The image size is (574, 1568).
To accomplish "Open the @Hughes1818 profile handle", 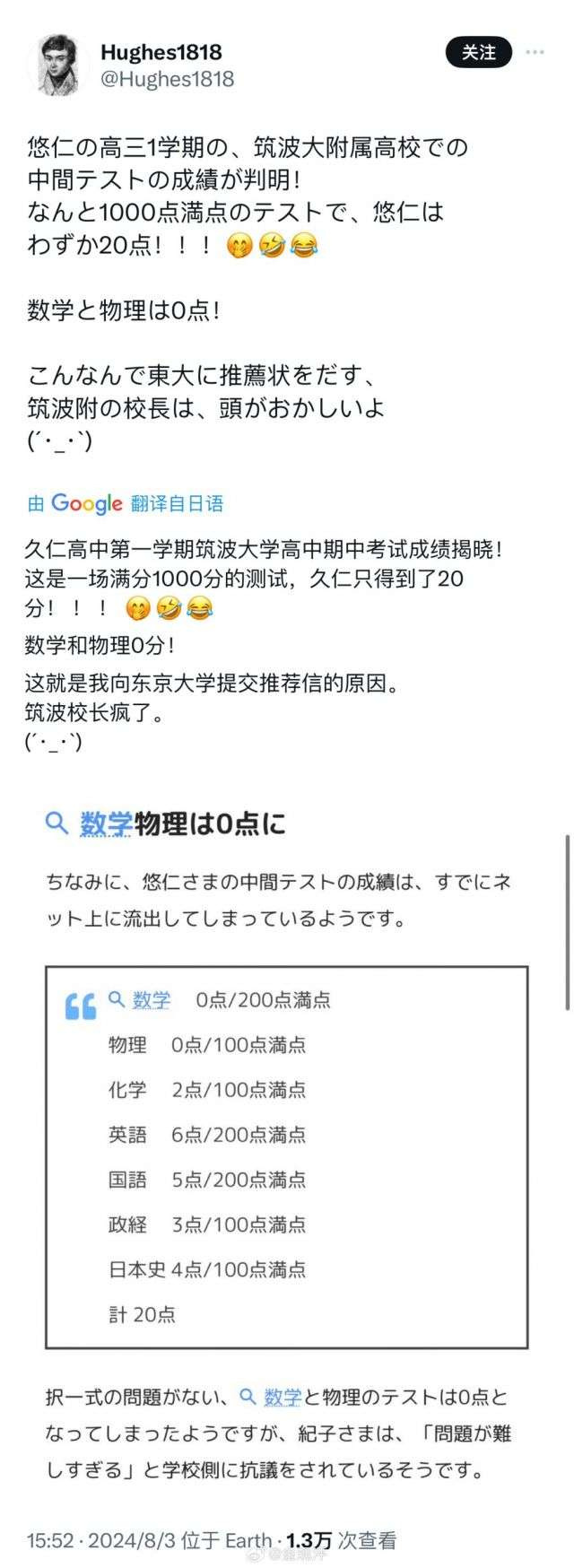I will click(x=167, y=79).
